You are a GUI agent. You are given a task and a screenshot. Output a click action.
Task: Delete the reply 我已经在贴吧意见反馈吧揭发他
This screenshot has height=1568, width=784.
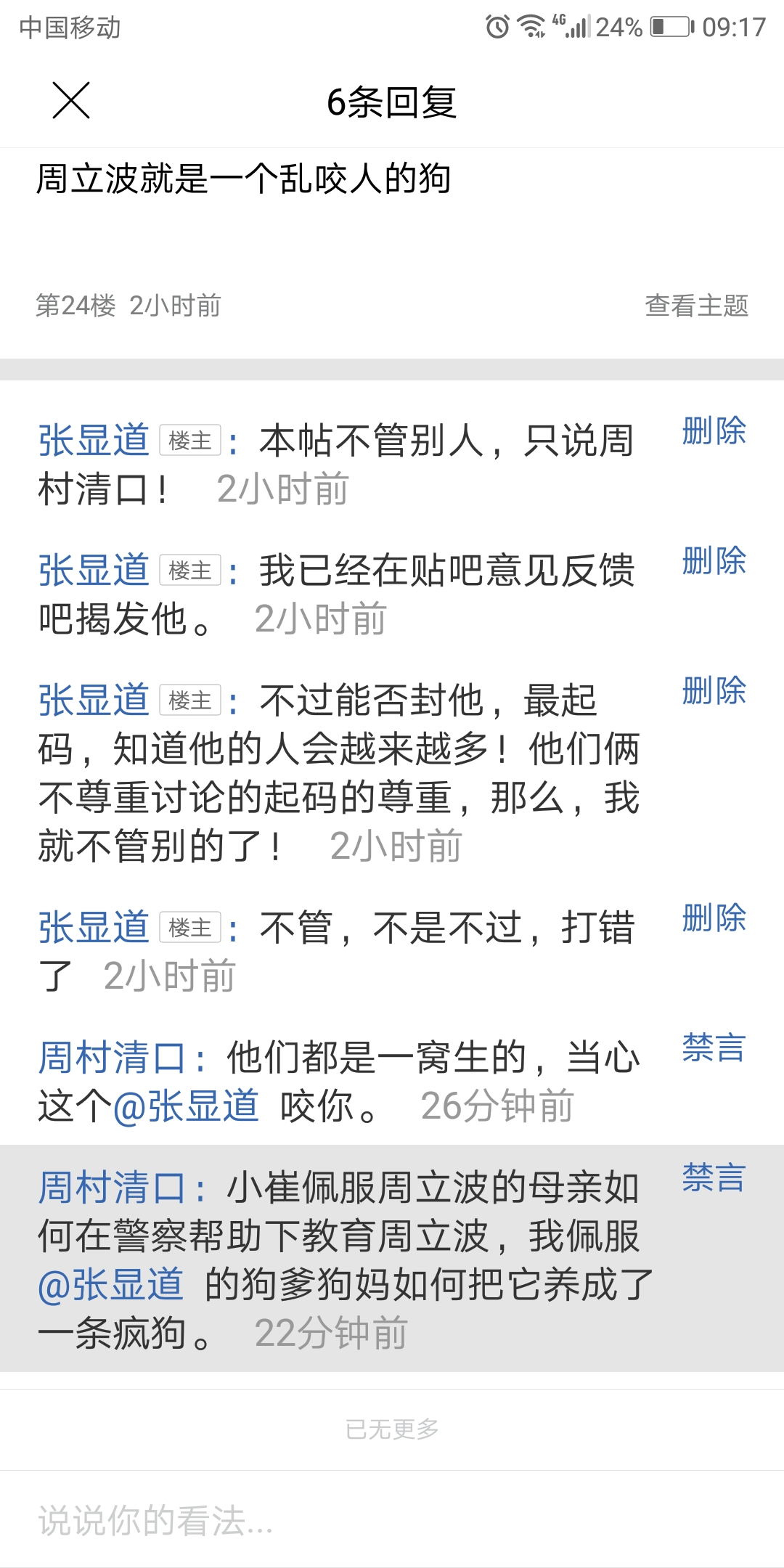click(x=714, y=561)
